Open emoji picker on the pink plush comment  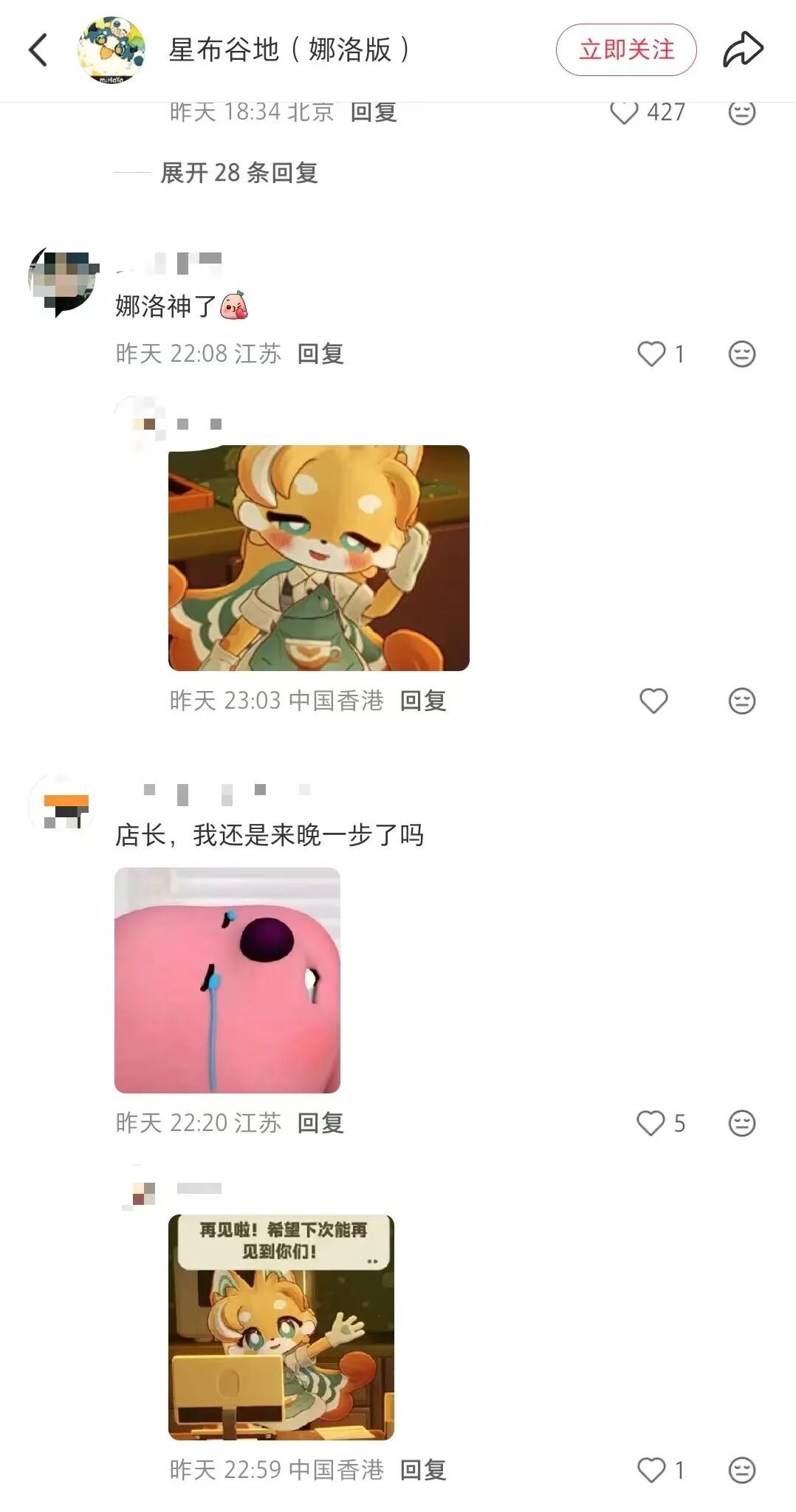738,1124
